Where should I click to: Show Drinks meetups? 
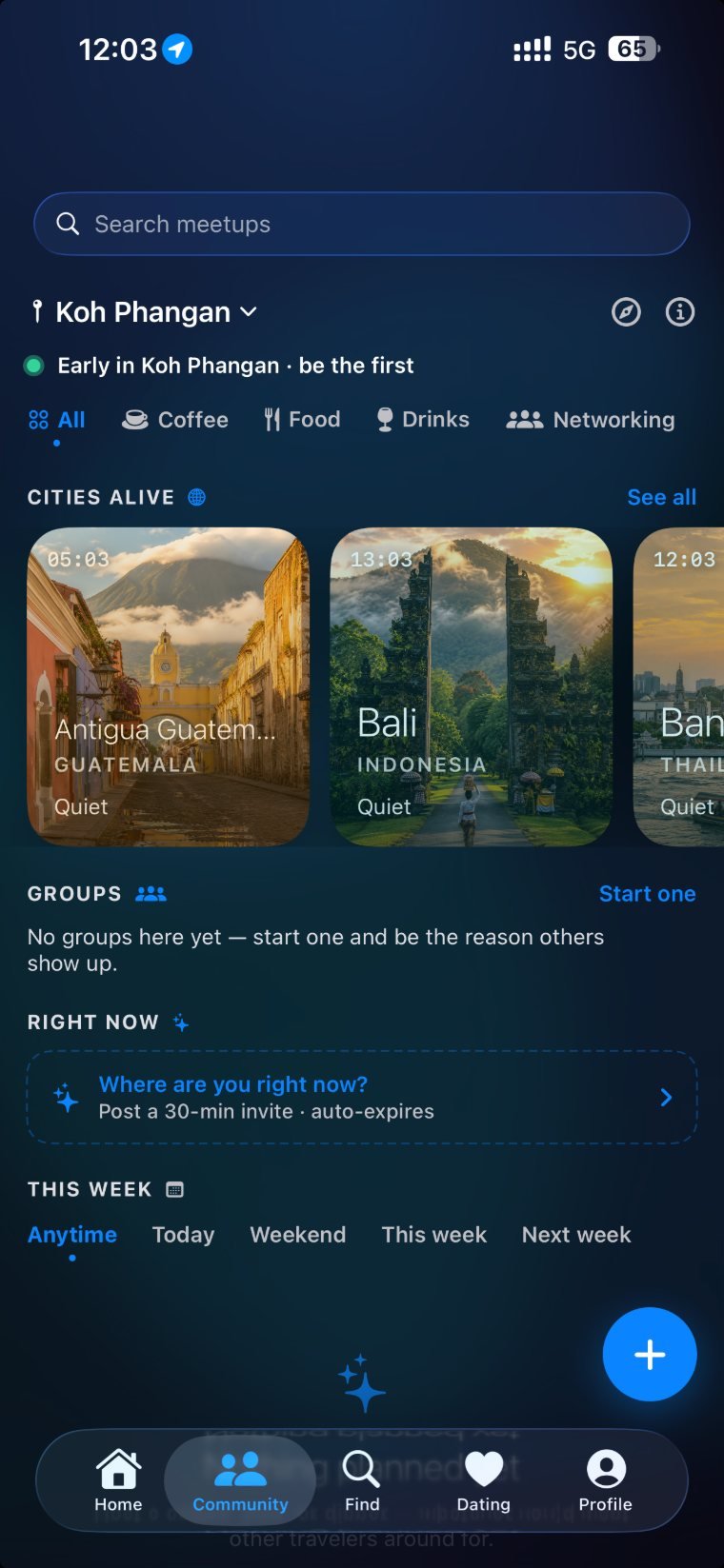pyautogui.click(x=423, y=420)
